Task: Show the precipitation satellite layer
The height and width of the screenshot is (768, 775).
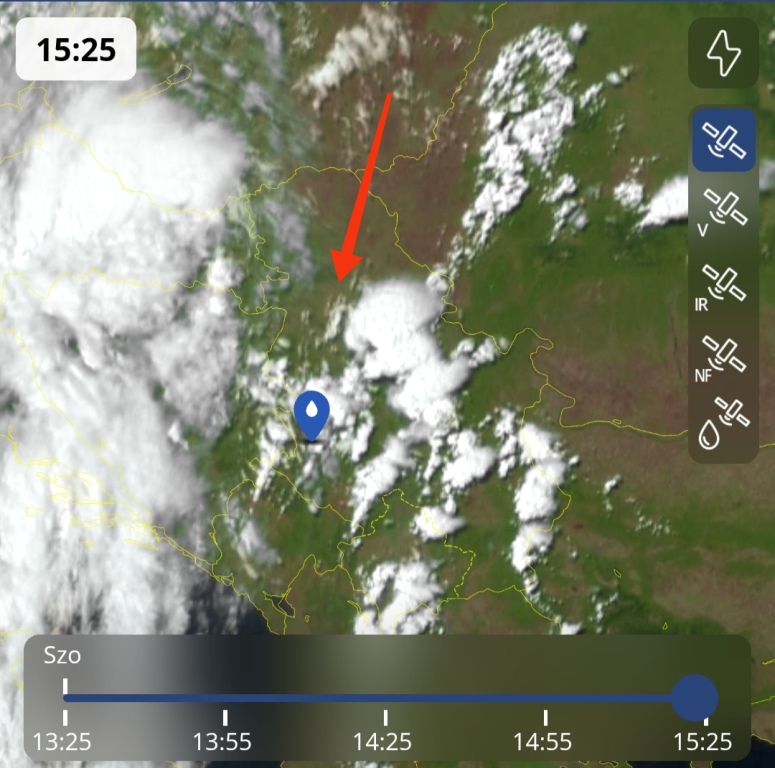Action: pos(723,425)
